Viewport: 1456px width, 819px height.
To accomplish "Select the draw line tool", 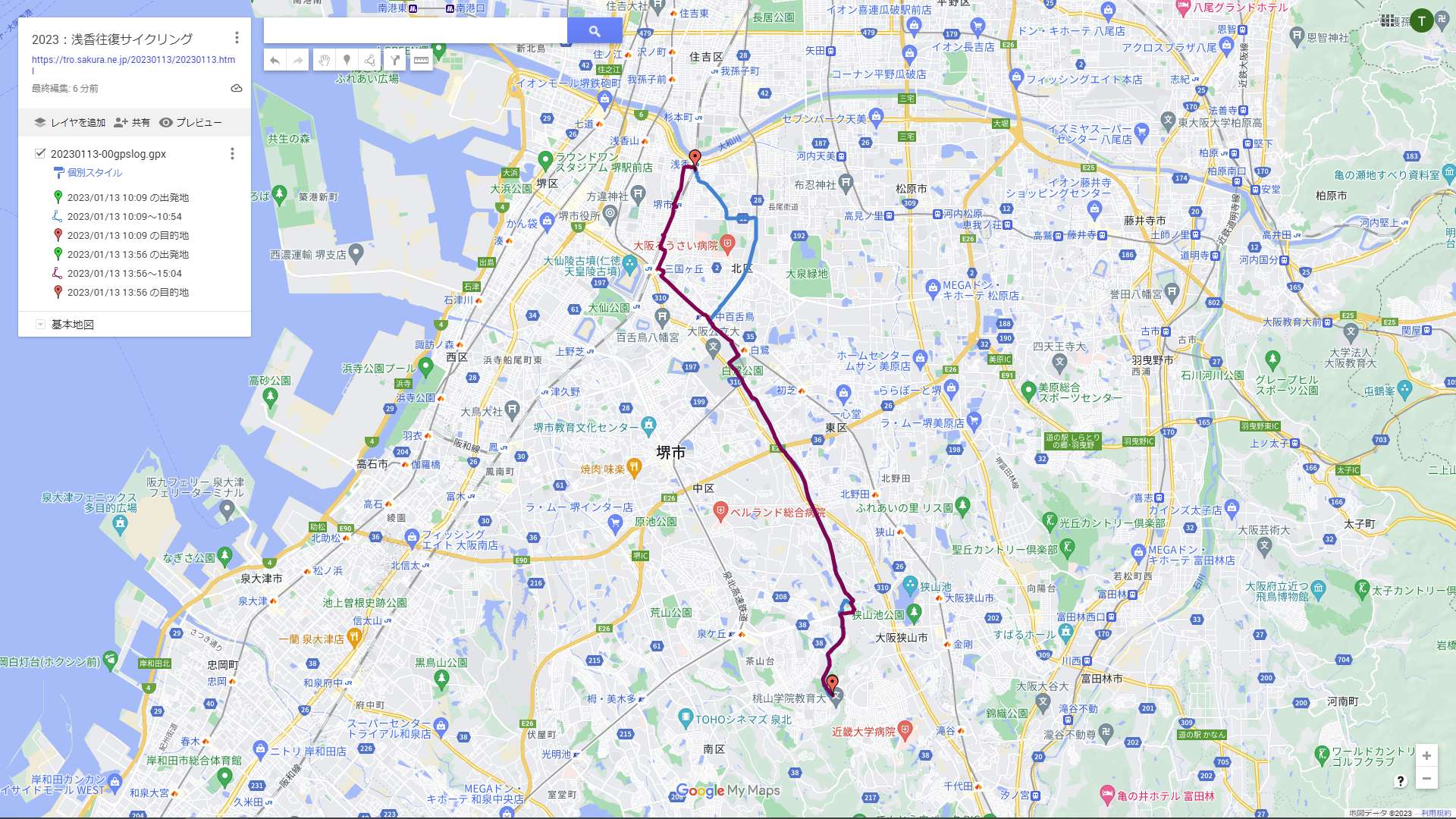I will (370, 60).
